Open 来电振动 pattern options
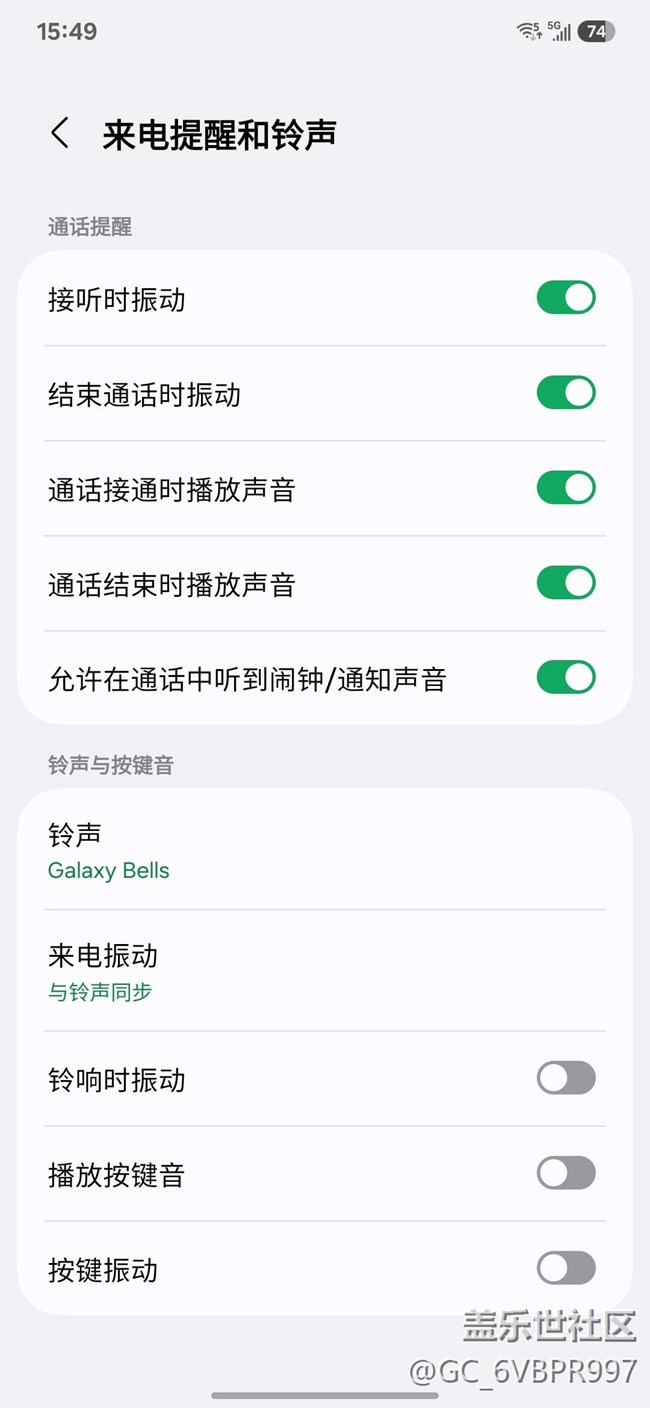 point(325,971)
